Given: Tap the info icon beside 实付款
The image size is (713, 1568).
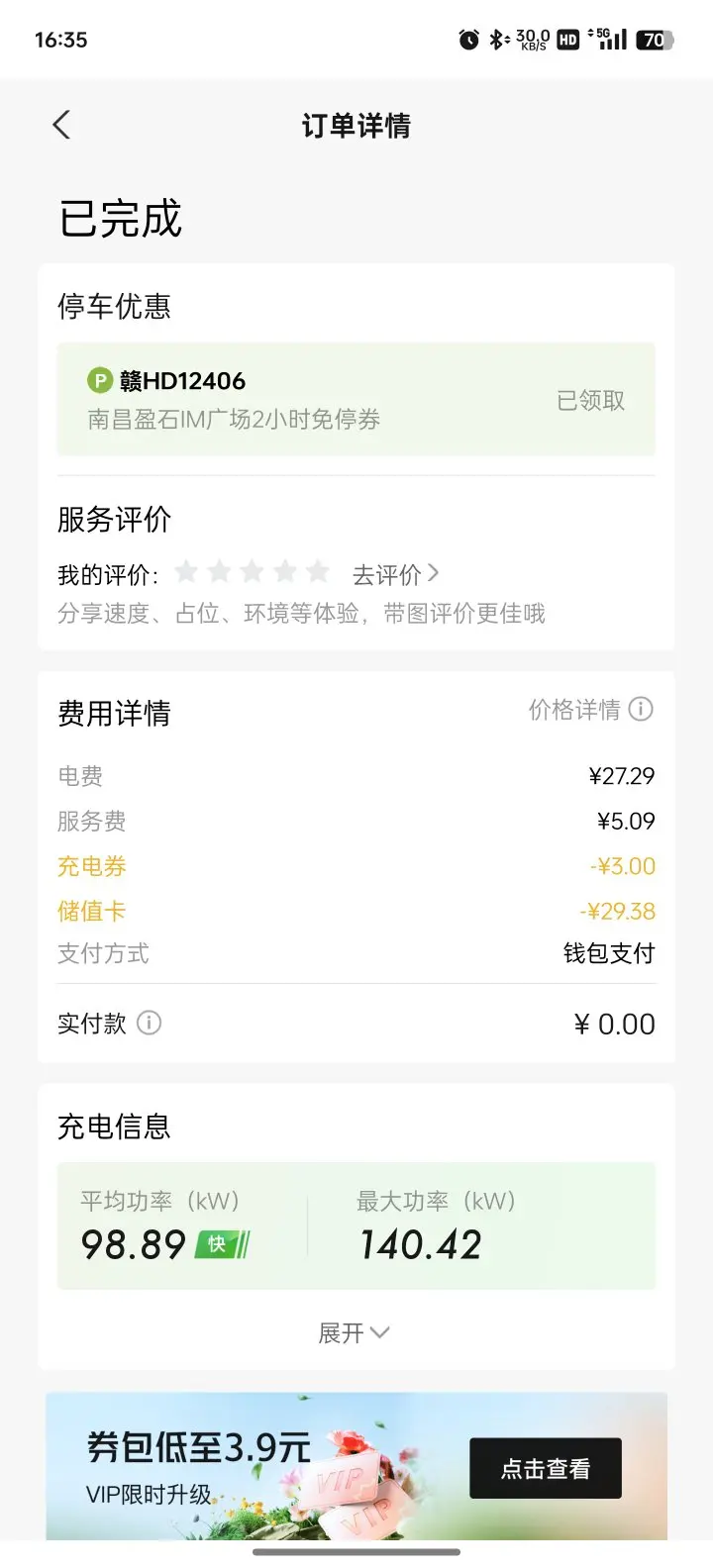Looking at the screenshot, I should tap(149, 1023).
